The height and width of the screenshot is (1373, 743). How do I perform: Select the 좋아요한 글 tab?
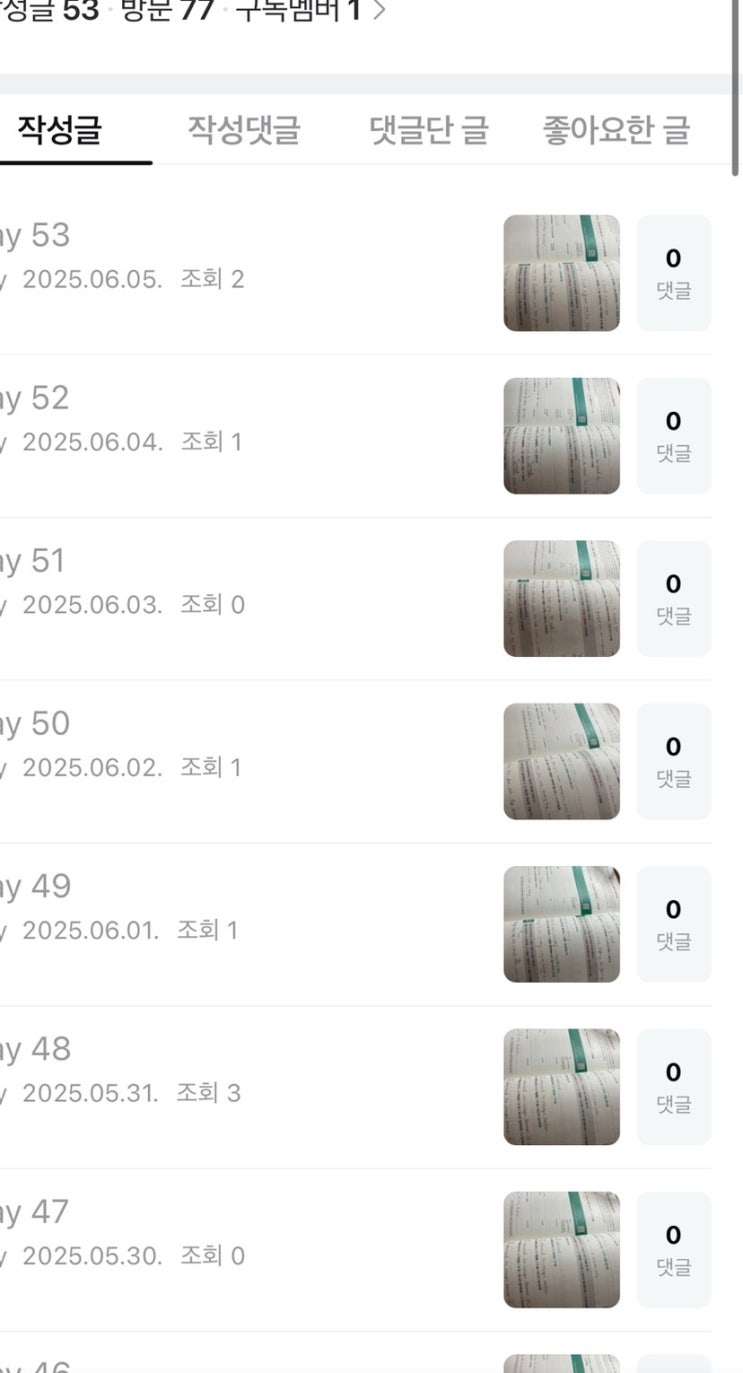click(616, 130)
